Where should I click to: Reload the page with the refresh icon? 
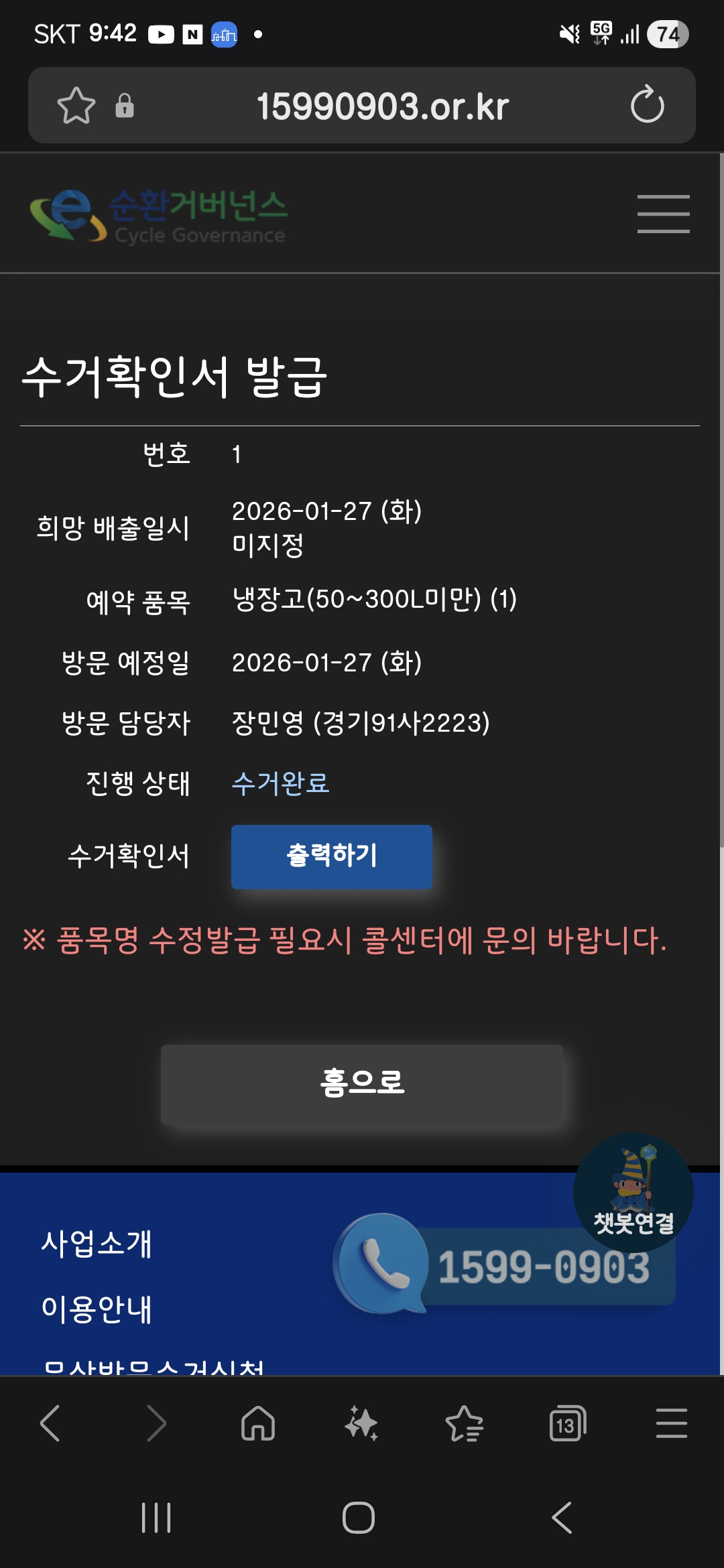(x=647, y=105)
